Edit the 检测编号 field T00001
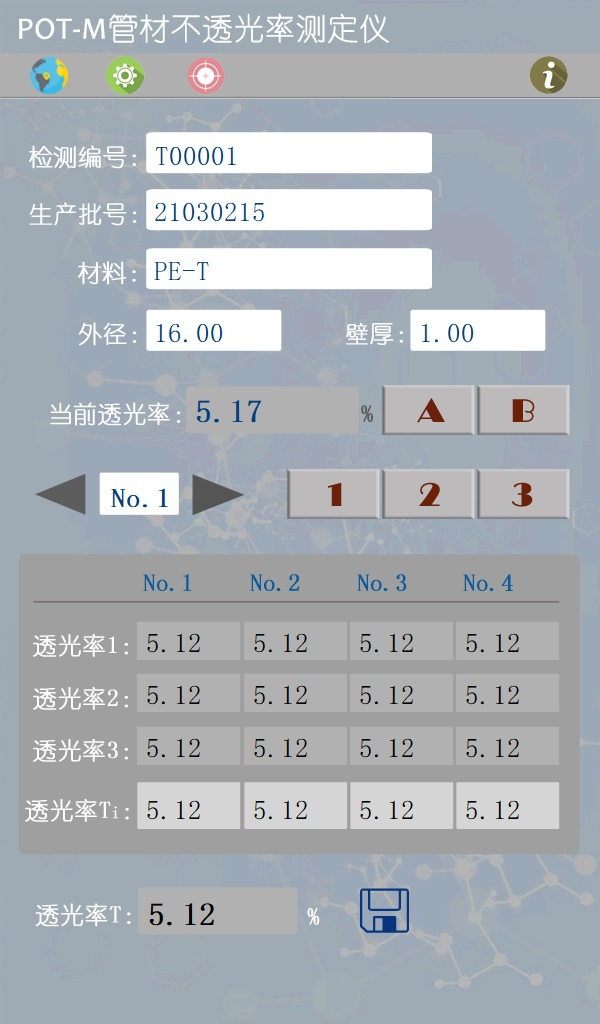 click(x=288, y=155)
